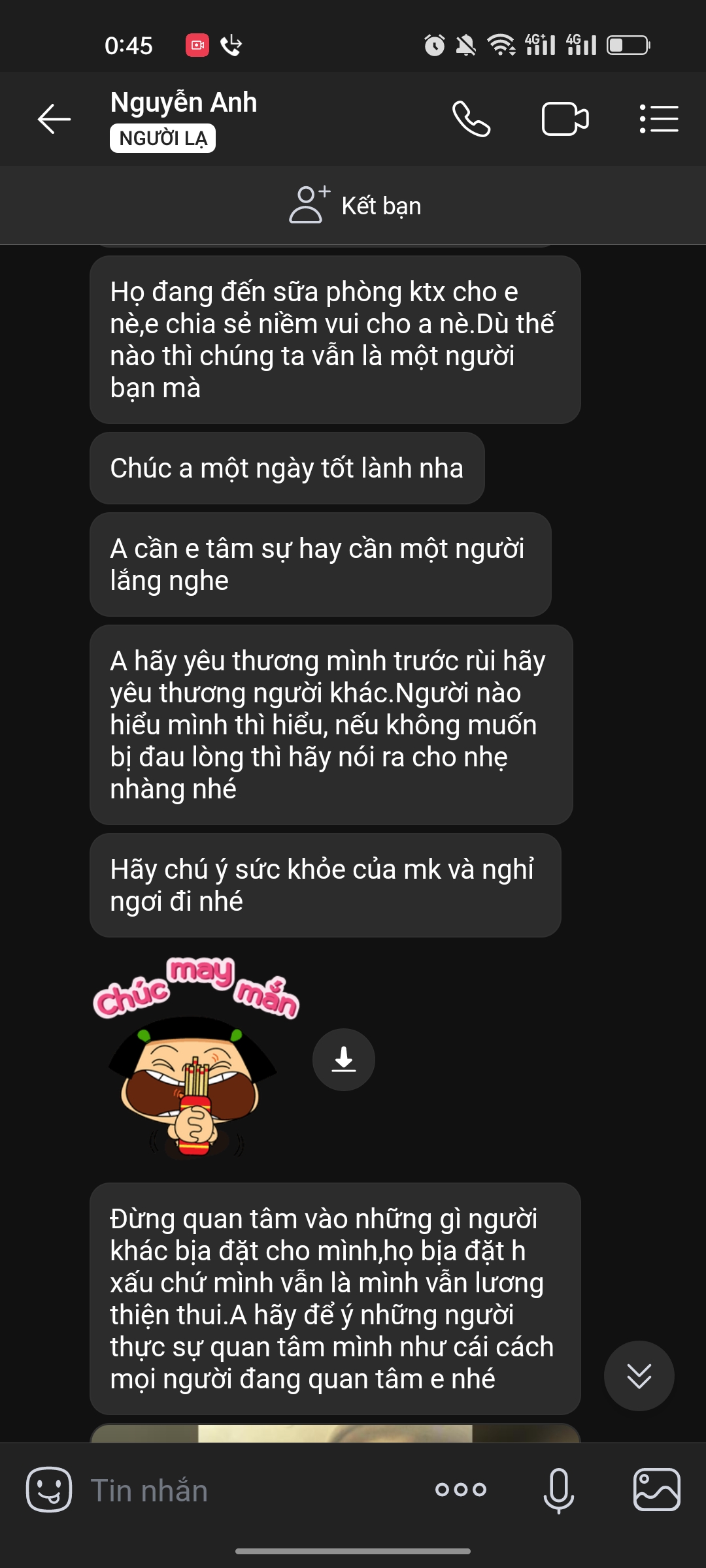The width and height of the screenshot is (706, 1568).
Task: Download the Chúc may mắn sticker
Action: point(344,1059)
